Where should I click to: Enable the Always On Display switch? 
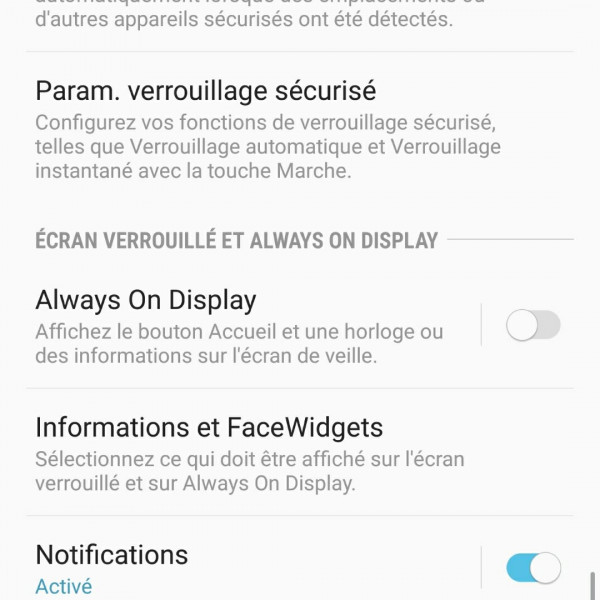pyautogui.click(x=533, y=325)
